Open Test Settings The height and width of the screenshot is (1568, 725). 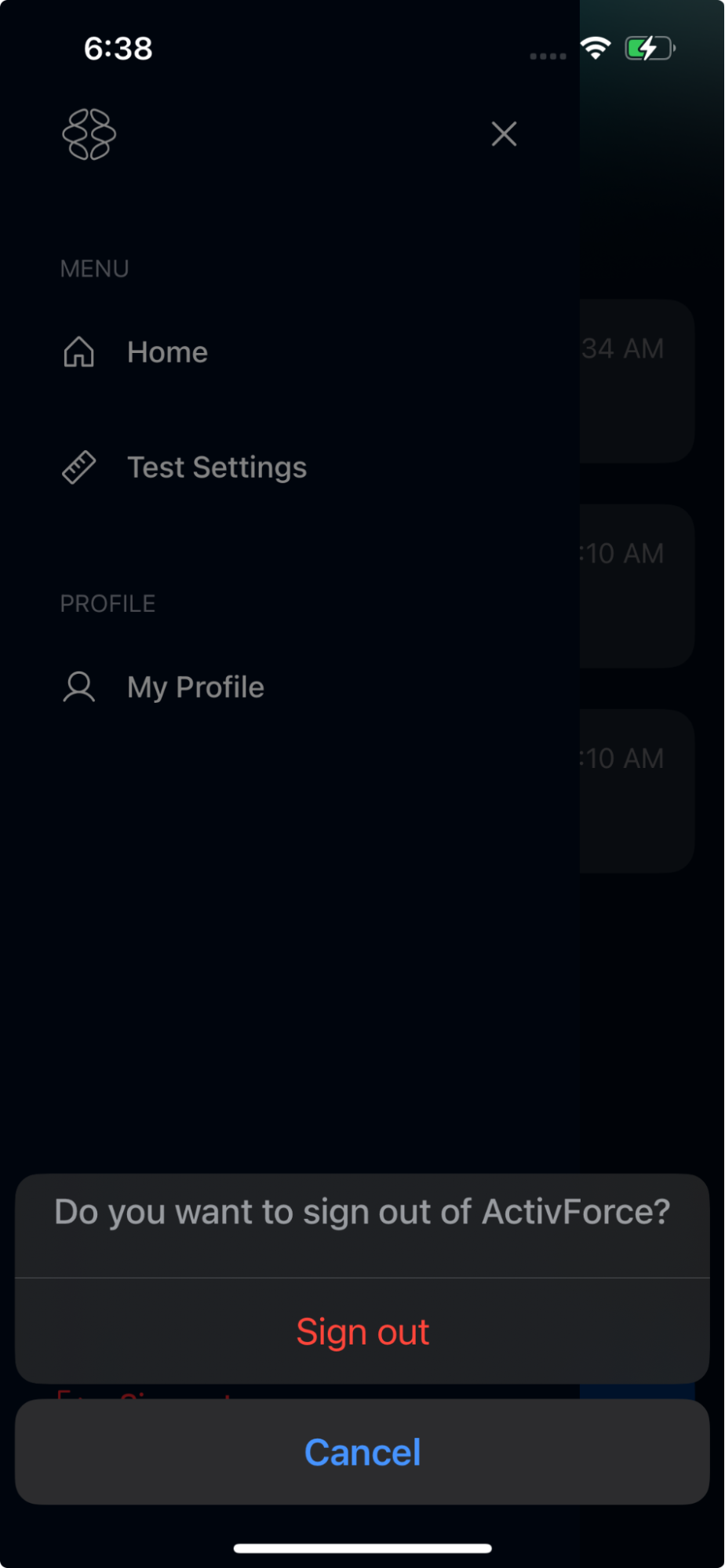click(217, 467)
